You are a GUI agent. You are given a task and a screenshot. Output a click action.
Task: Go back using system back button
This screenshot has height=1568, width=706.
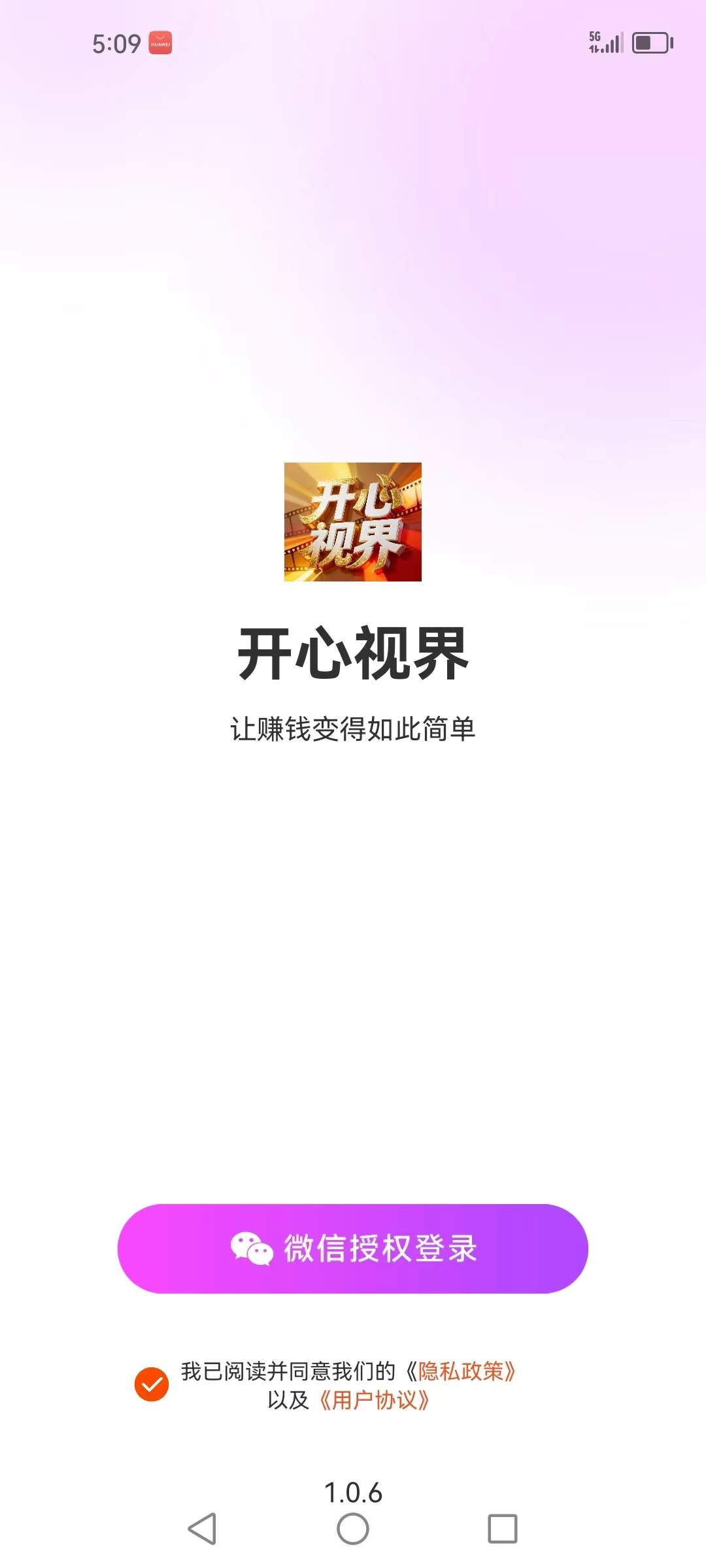[x=202, y=1529]
